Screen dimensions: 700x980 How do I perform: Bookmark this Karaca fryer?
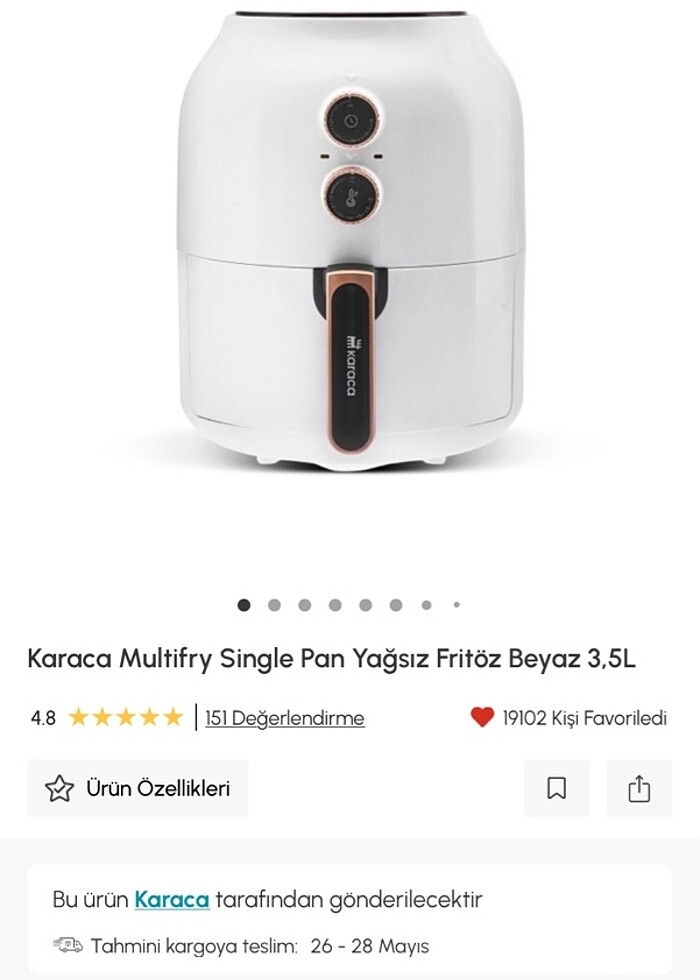coord(557,788)
